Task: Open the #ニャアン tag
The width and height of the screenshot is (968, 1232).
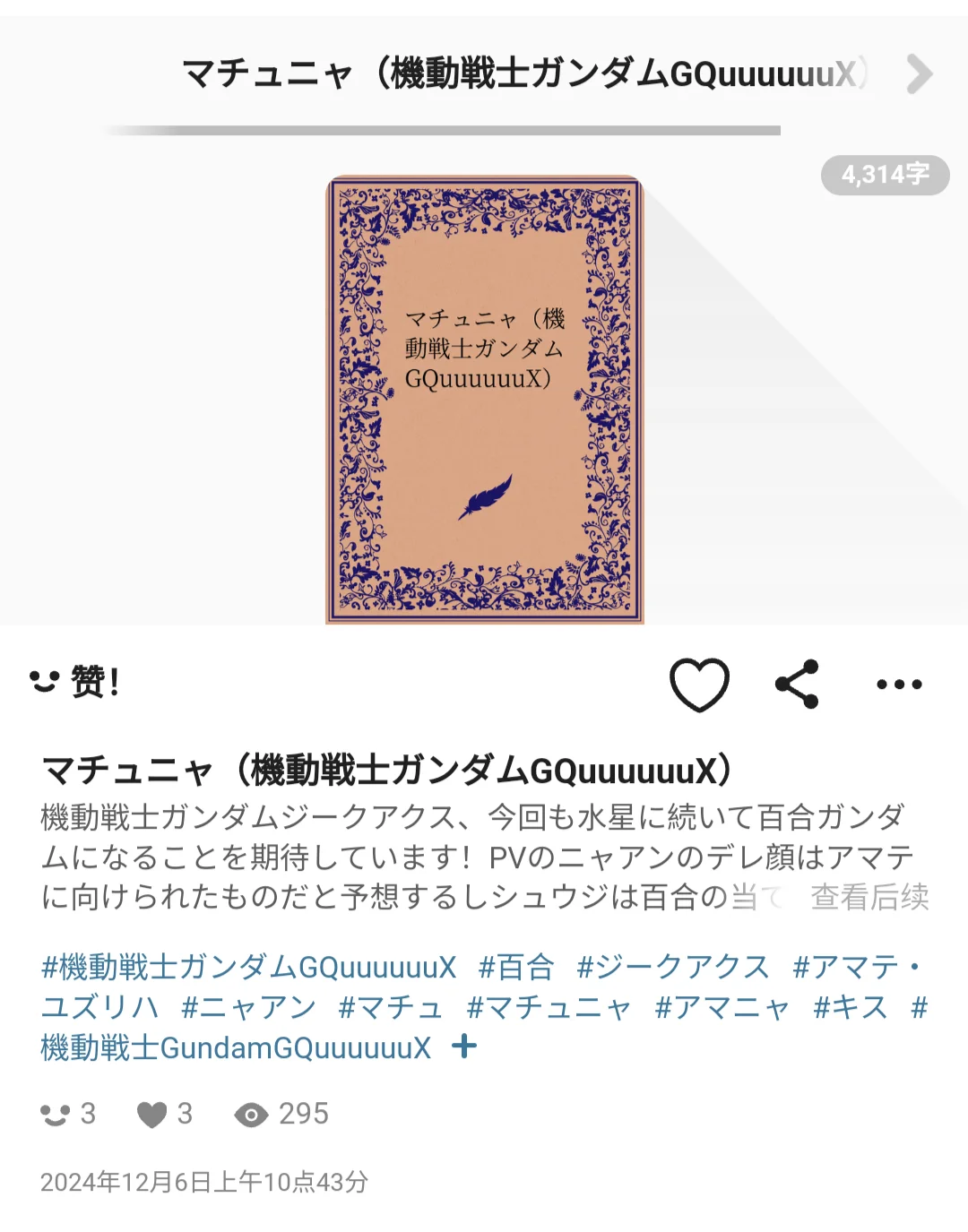Action: (248, 1008)
